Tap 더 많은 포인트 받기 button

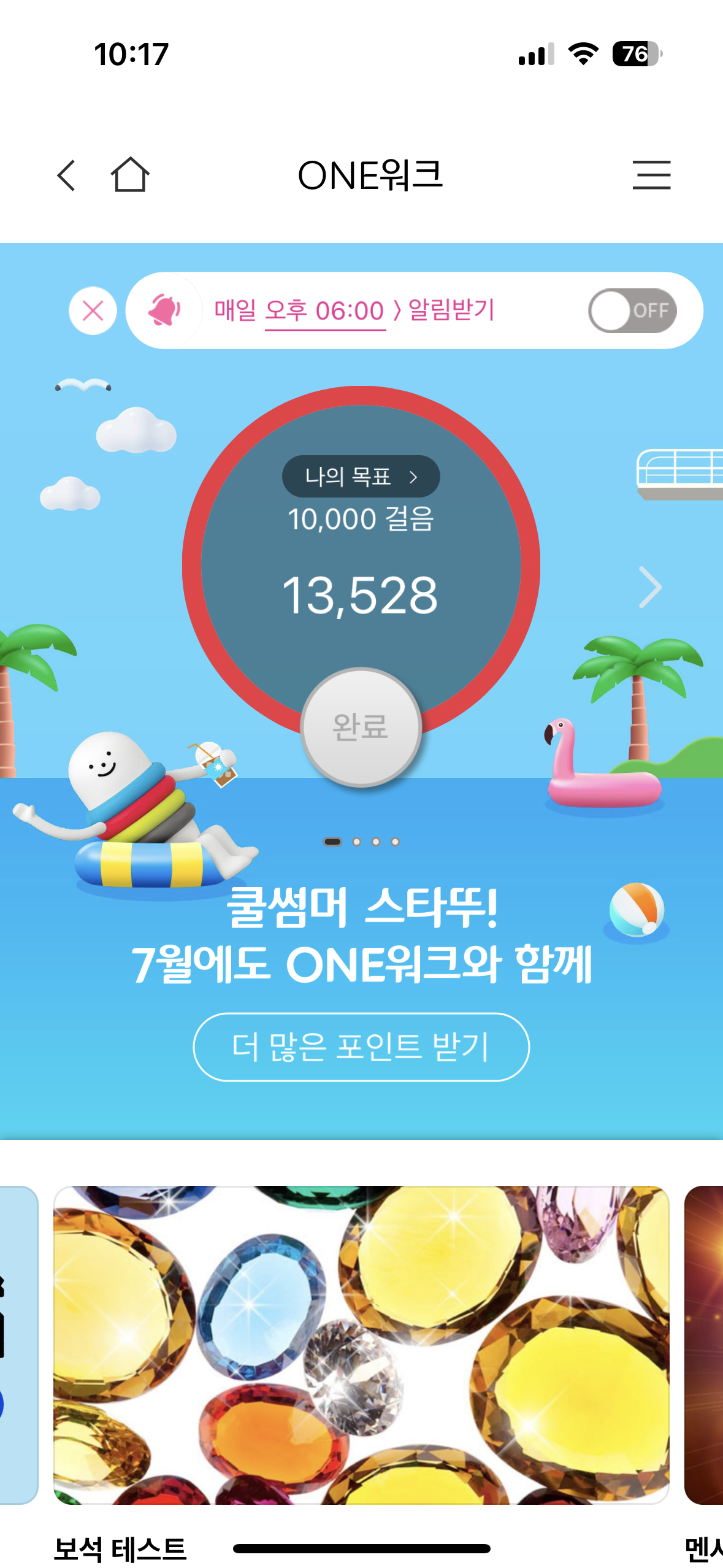361,1047
